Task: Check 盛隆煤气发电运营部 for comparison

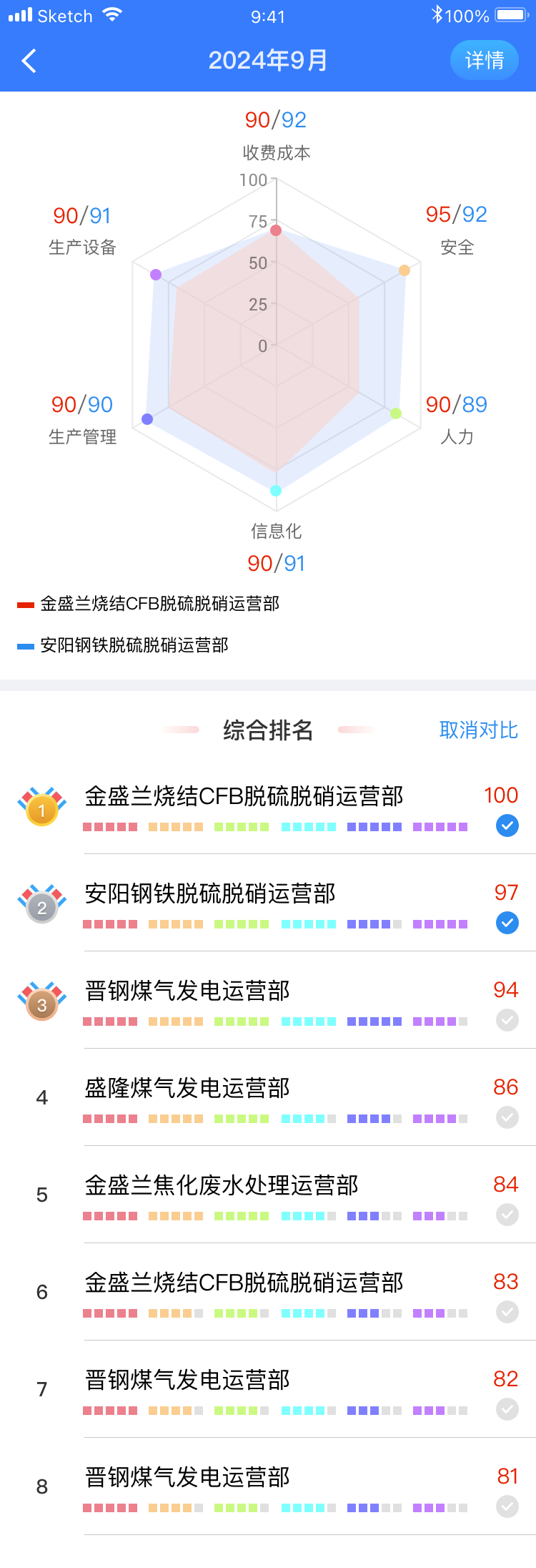Action: [507, 1117]
